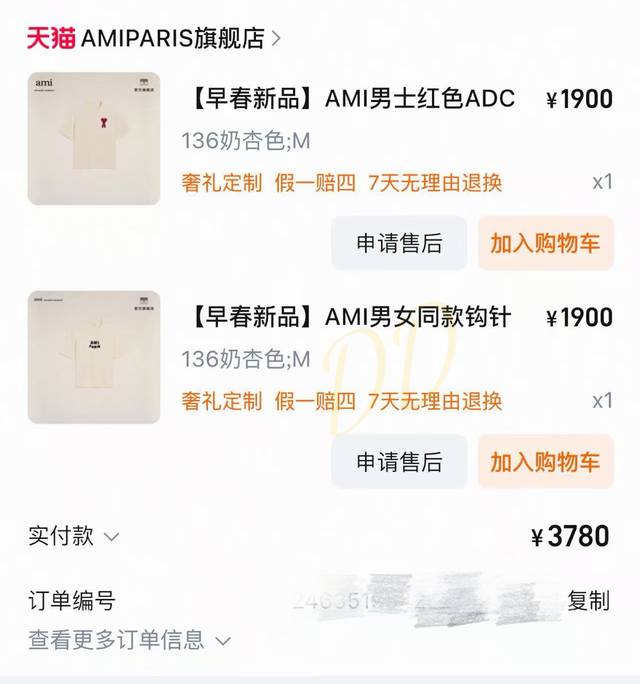Open the AMI男士红色ADC product image
The height and width of the screenshot is (684, 640).
click(x=93, y=138)
